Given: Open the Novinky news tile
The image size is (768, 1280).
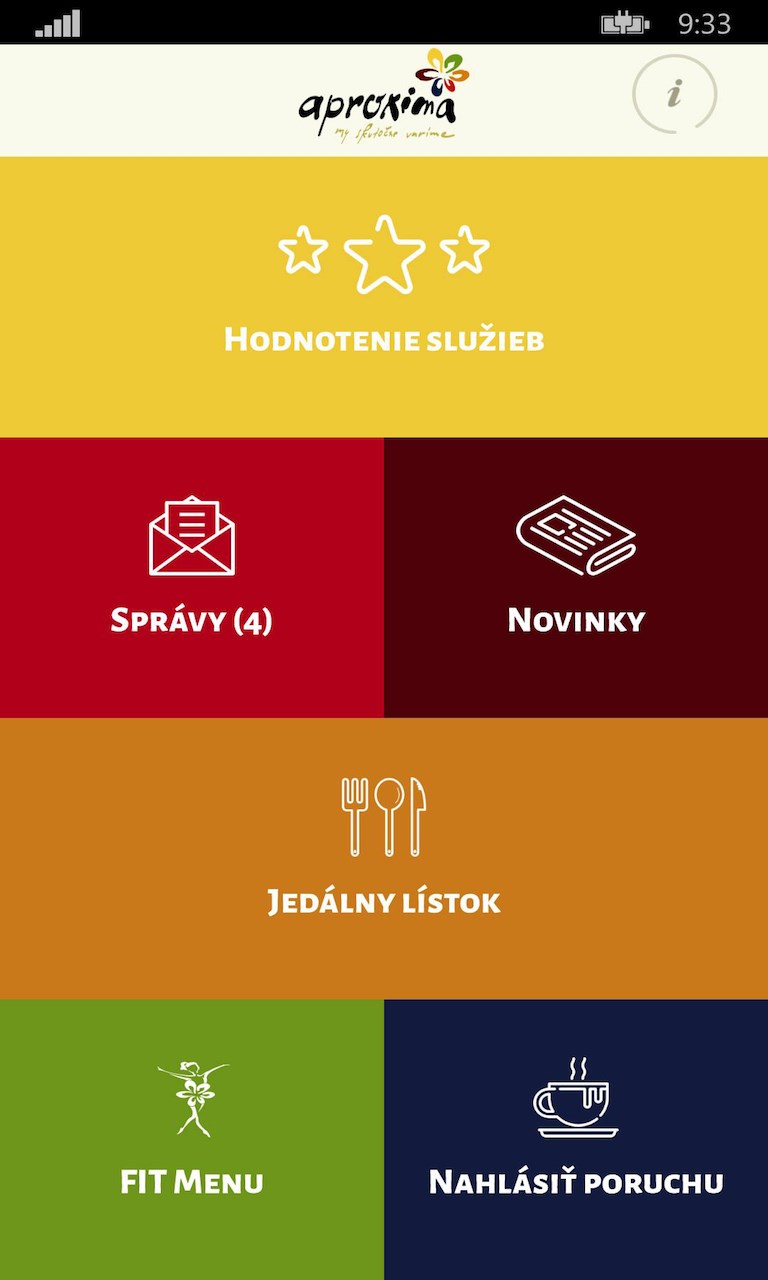Looking at the screenshot, I should [576, 578].
